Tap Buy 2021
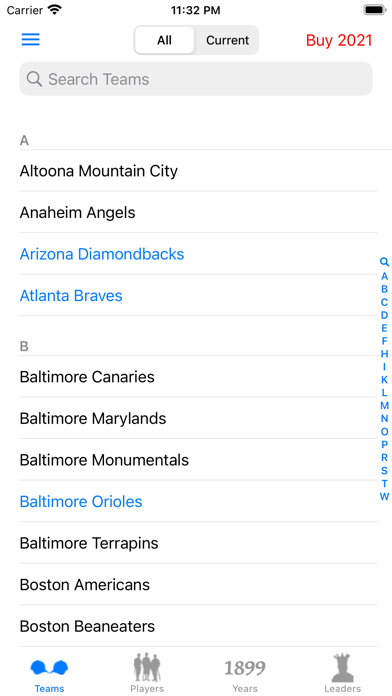 [x=339, y=40]
